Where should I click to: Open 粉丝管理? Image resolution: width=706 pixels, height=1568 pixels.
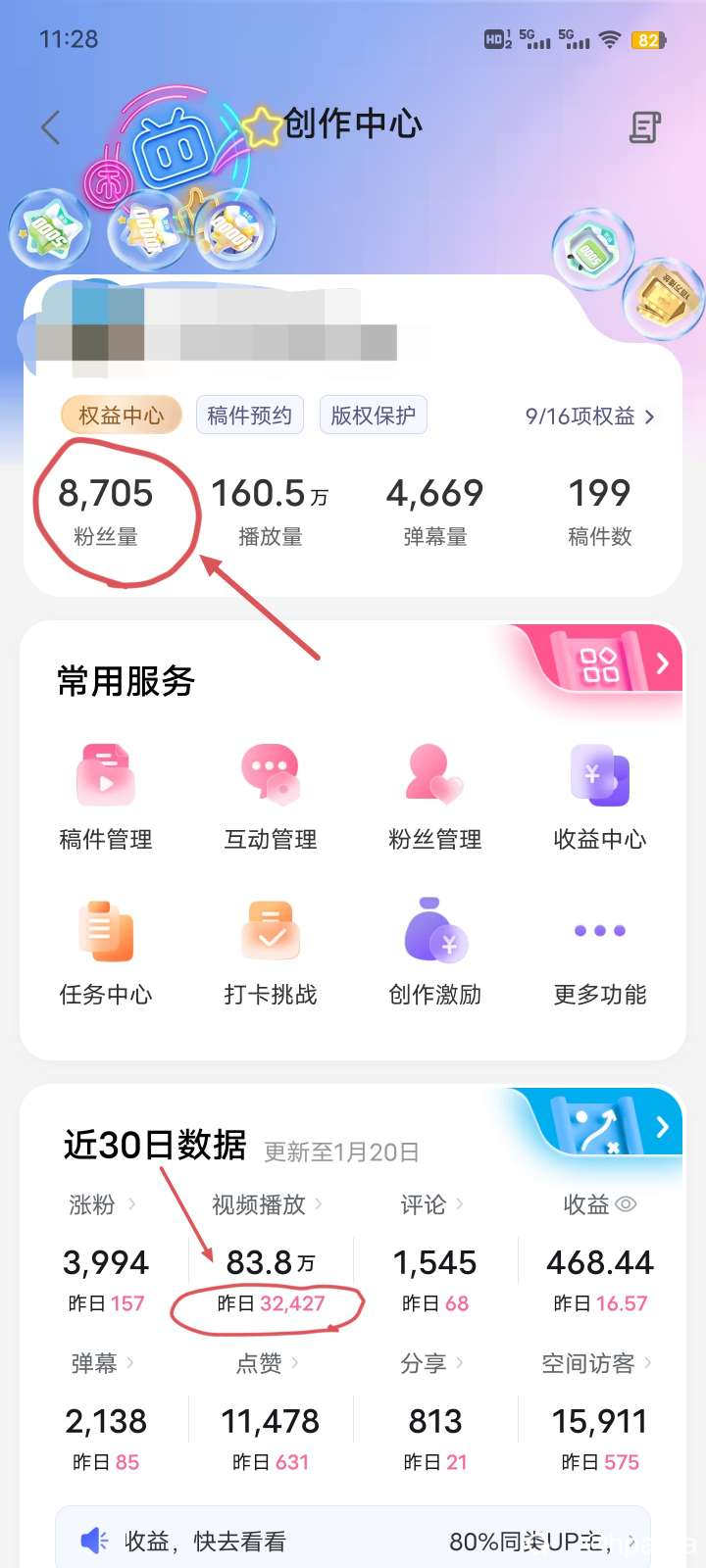point(434,796)
